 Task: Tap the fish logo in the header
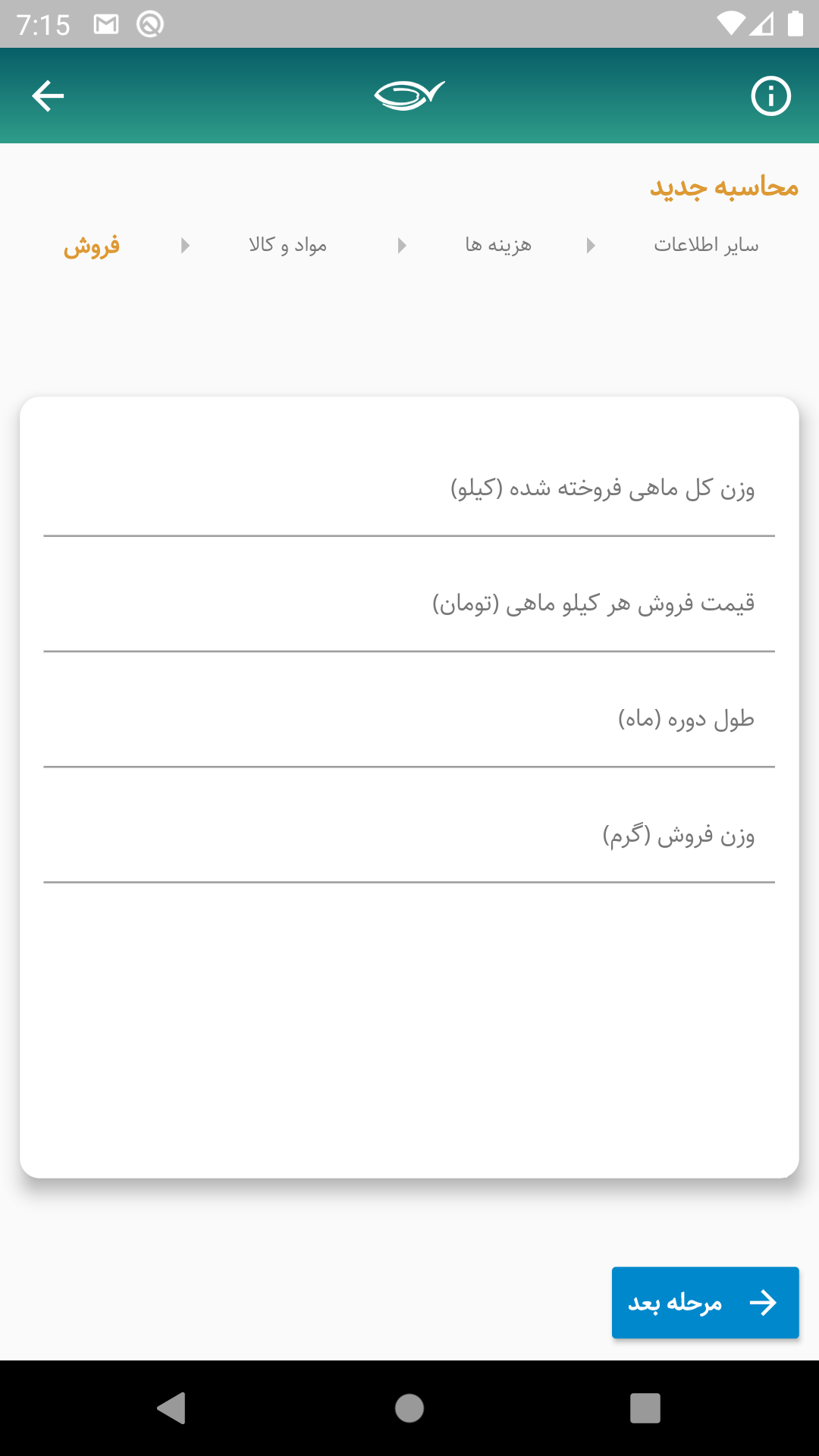(409, 94)
